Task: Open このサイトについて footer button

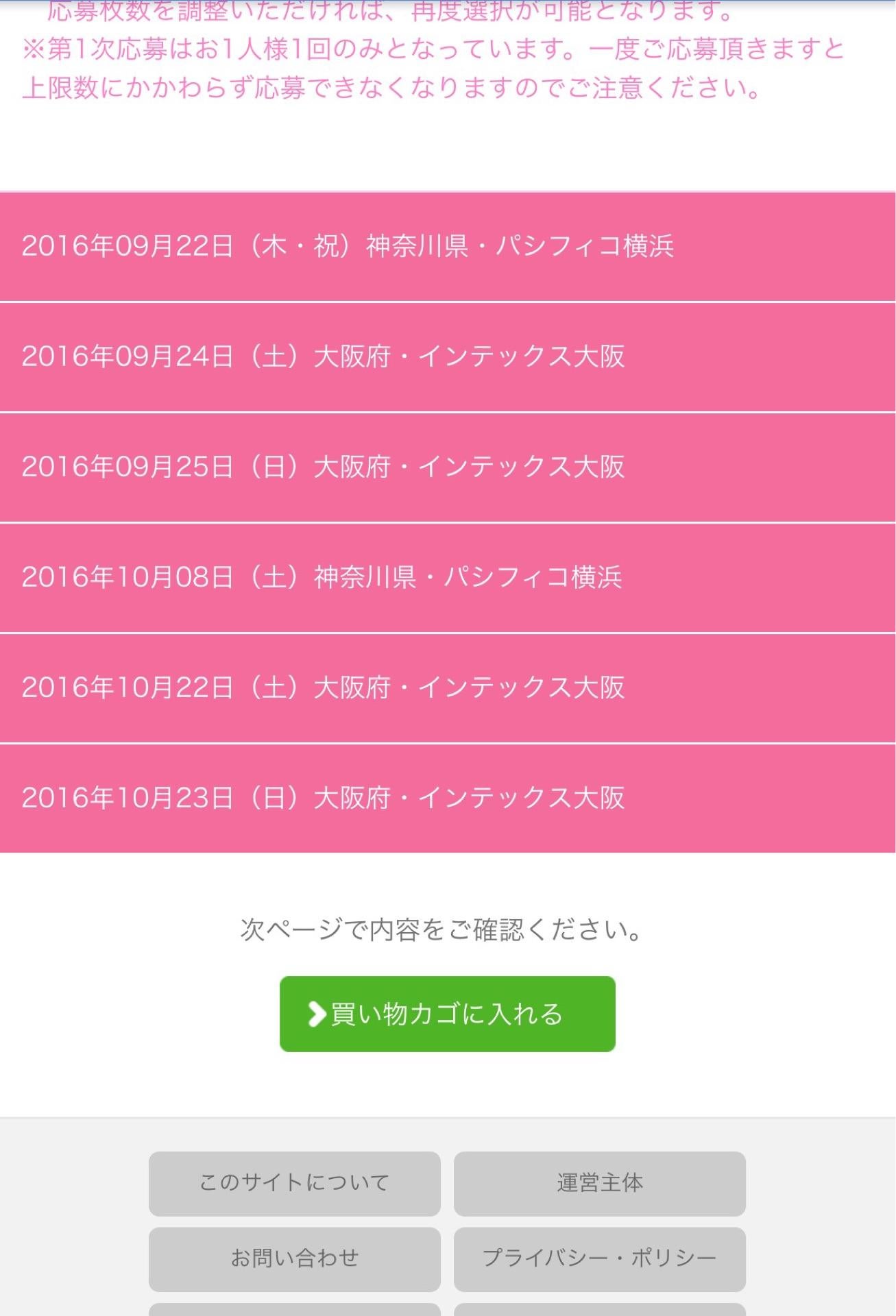Action: [294, 1183]
